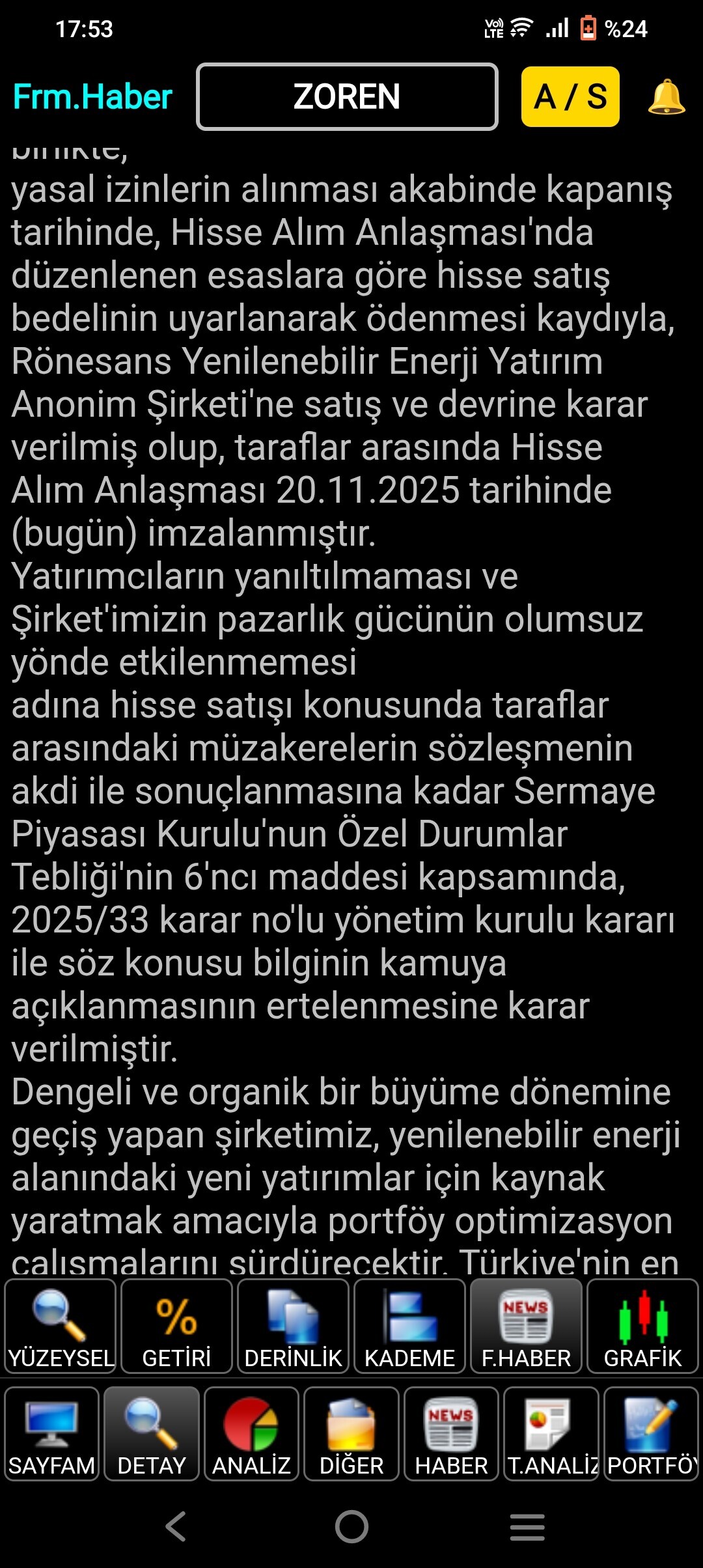Go to SAYFAM page
Image resolution: width=703 pixels, height=1568 pixels.
51,1433
